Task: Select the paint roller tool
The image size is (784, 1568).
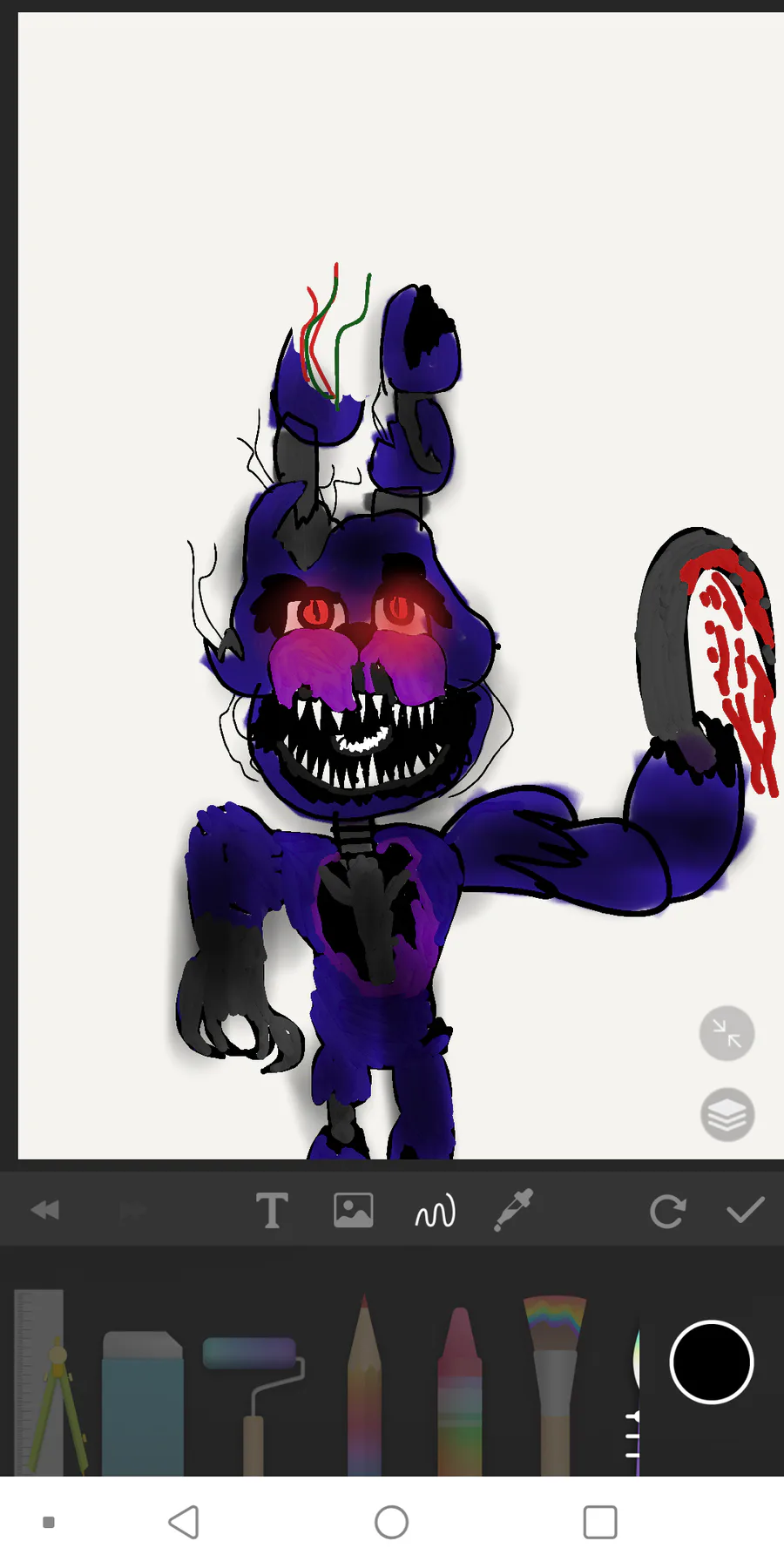Action: 253,1405
